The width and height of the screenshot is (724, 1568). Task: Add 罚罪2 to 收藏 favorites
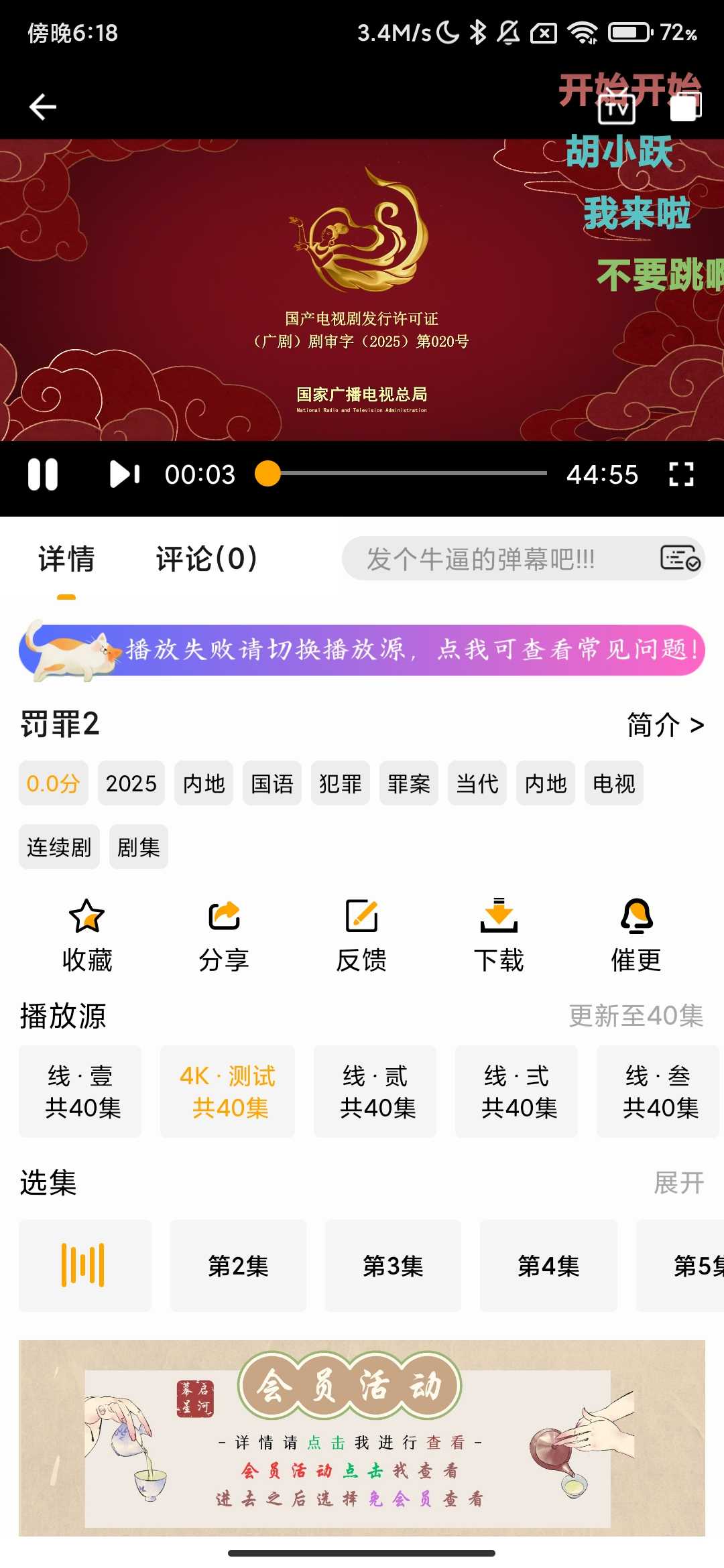[87, 935]
